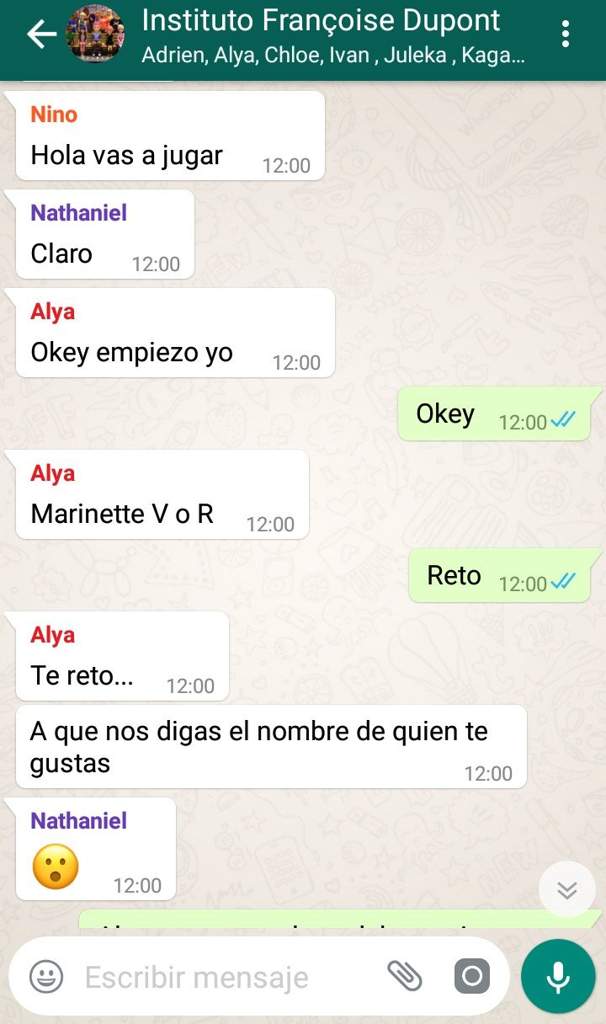Tap the microphone voice message button
The height and width of the screenshot is (1024, 606).
coord(558,976)
